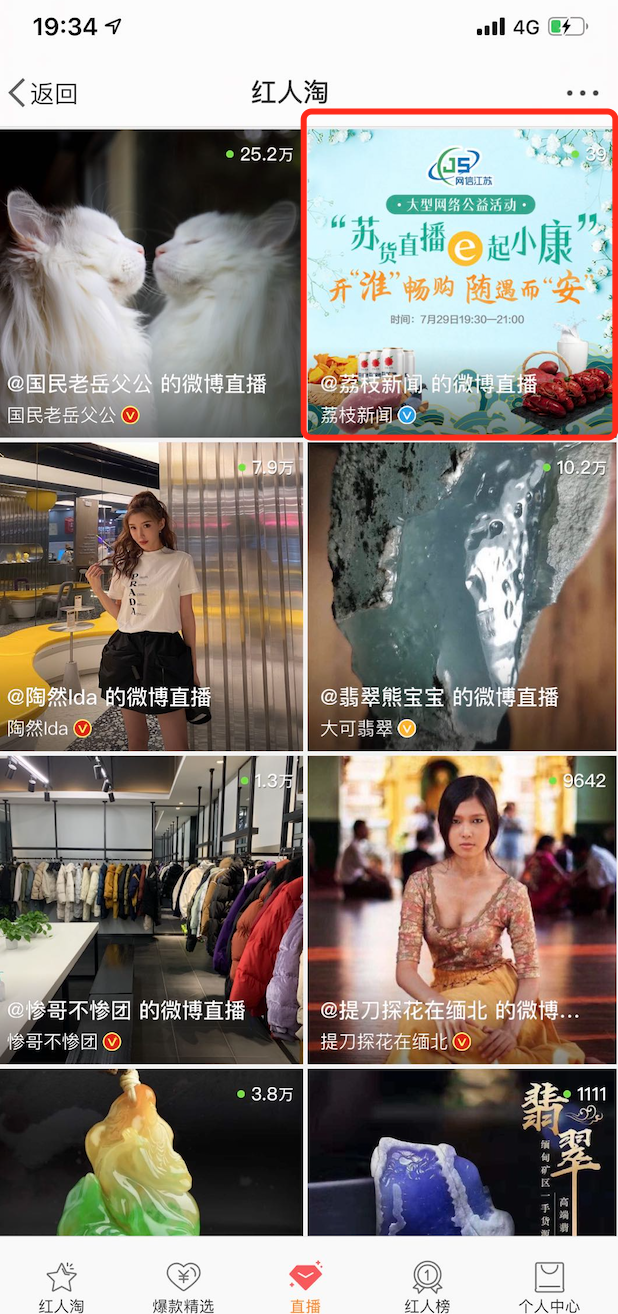The image size is (618, 1314).
Task: Watch 陶然Ida's live stream
Action: 150,596
